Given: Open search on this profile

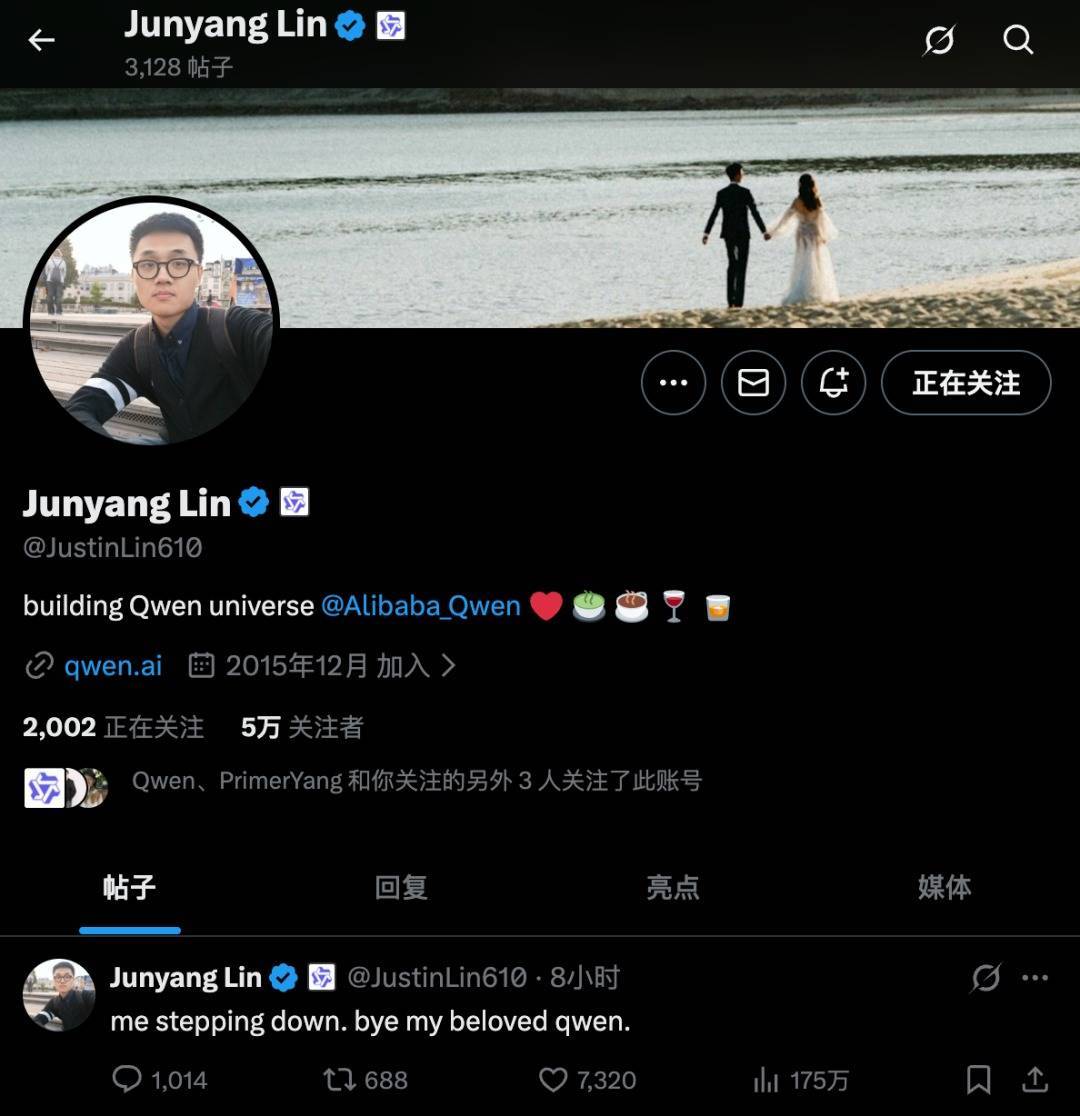Looking at the screenshot, I should [1018, 40].
